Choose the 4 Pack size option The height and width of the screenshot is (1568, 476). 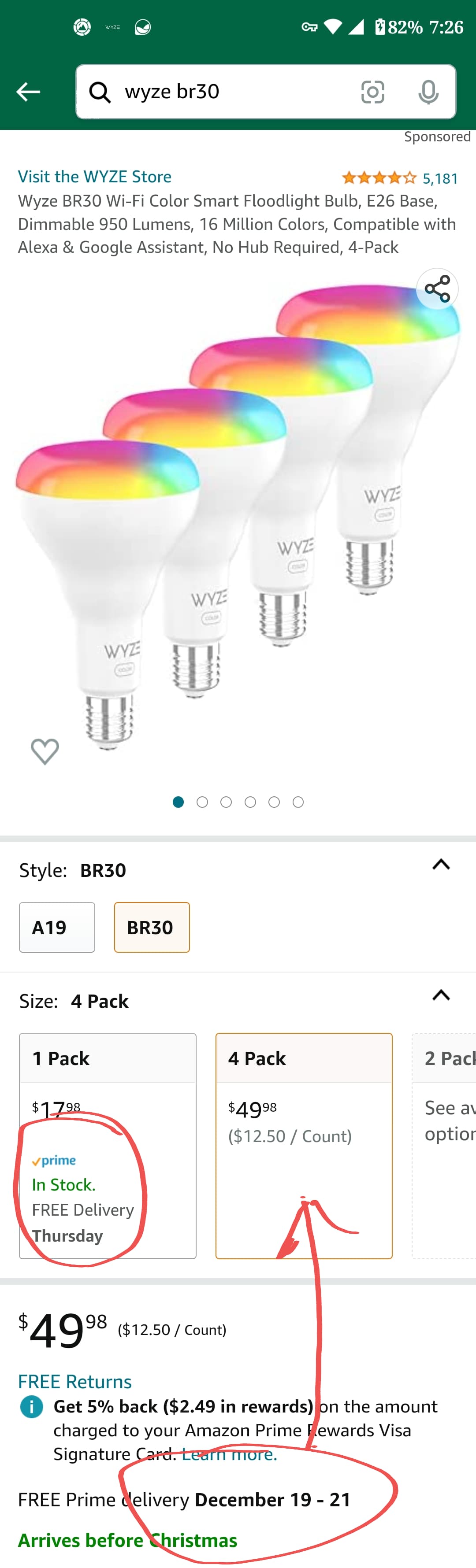coord(304,1144)
